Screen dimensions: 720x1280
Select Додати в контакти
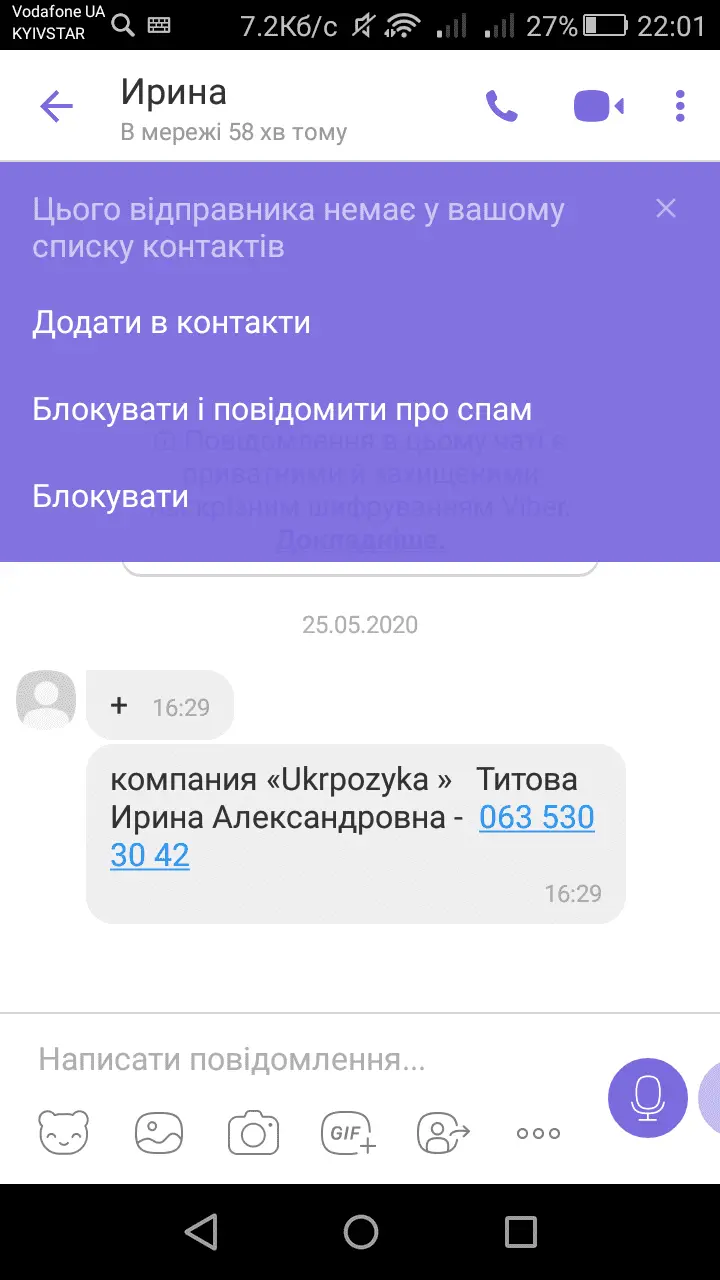171,323
